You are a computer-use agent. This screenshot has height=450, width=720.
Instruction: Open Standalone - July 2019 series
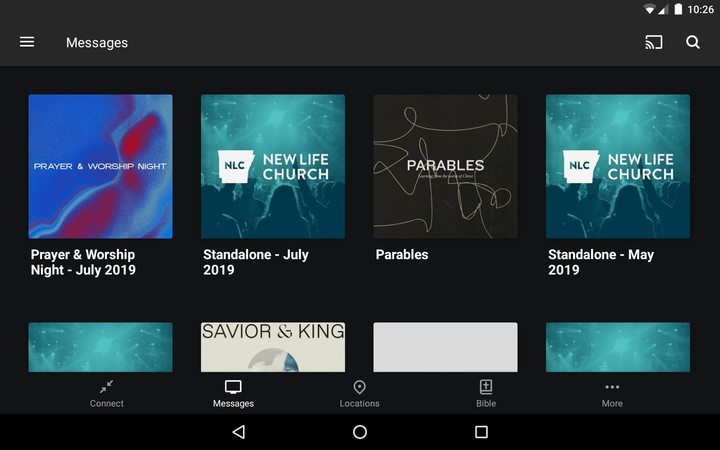[273, 166]
